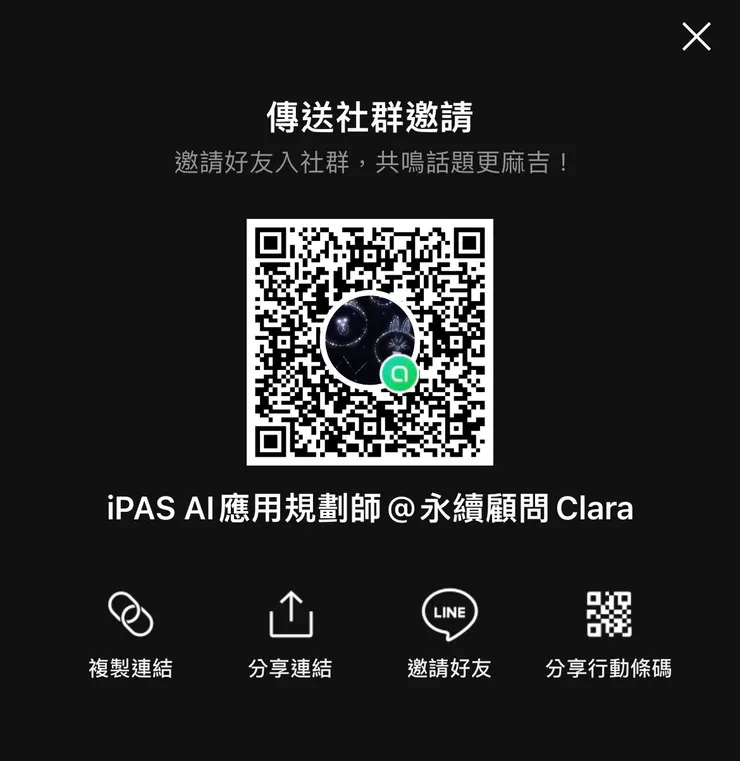Click the community QR code

pos(370,340)
